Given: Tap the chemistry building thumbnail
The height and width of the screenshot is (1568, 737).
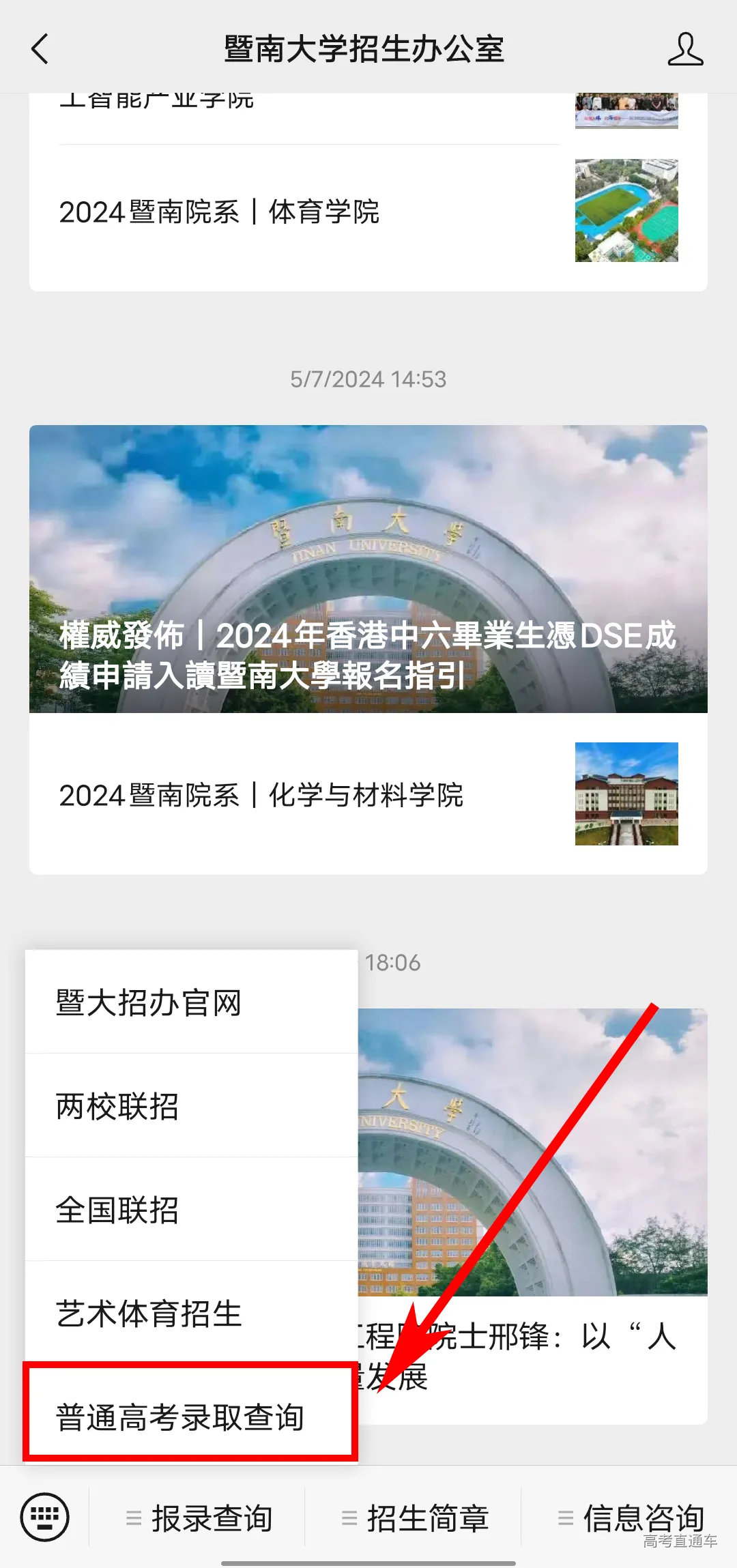Looking at the screenshot, I should (x=626, y=795).
